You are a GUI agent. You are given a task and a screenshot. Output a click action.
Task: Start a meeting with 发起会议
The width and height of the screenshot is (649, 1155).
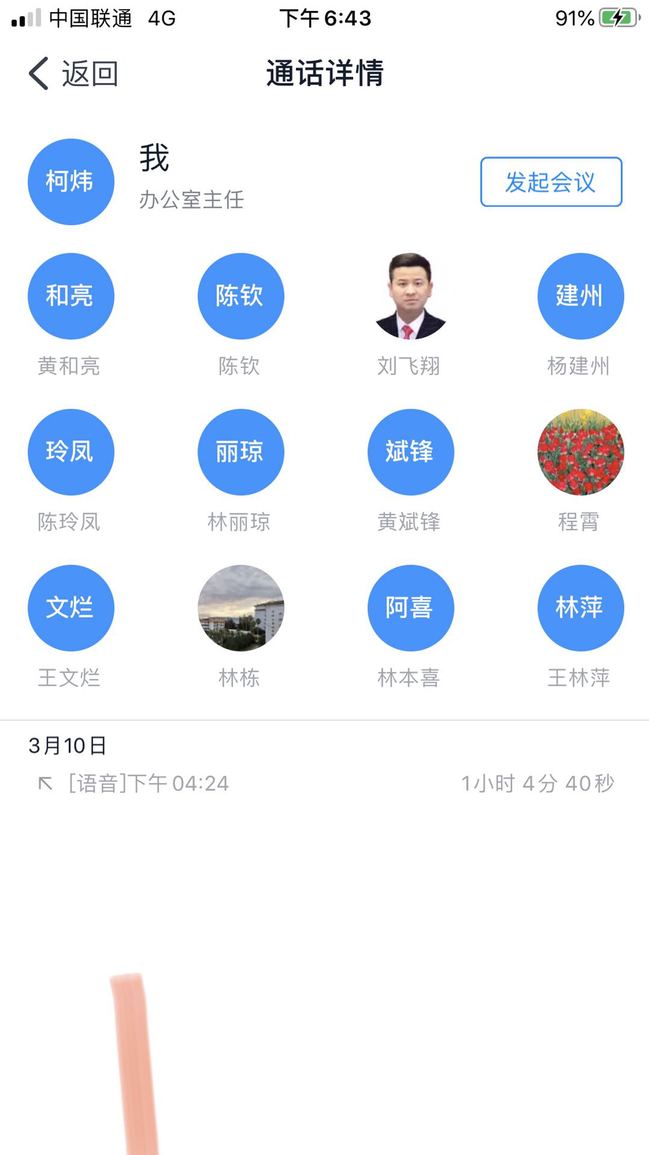[551, 182]
